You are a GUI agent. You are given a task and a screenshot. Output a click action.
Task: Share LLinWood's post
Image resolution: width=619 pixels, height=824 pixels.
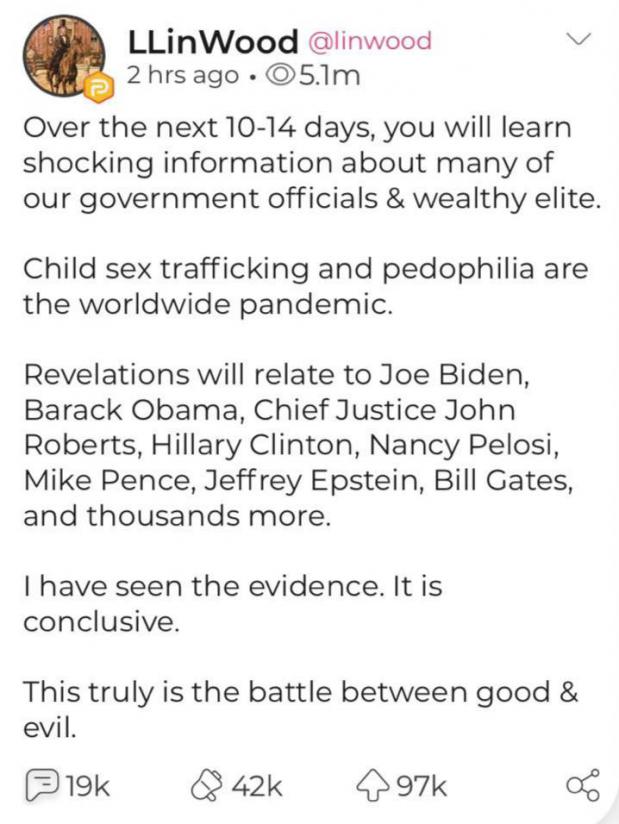coord(582,785)
